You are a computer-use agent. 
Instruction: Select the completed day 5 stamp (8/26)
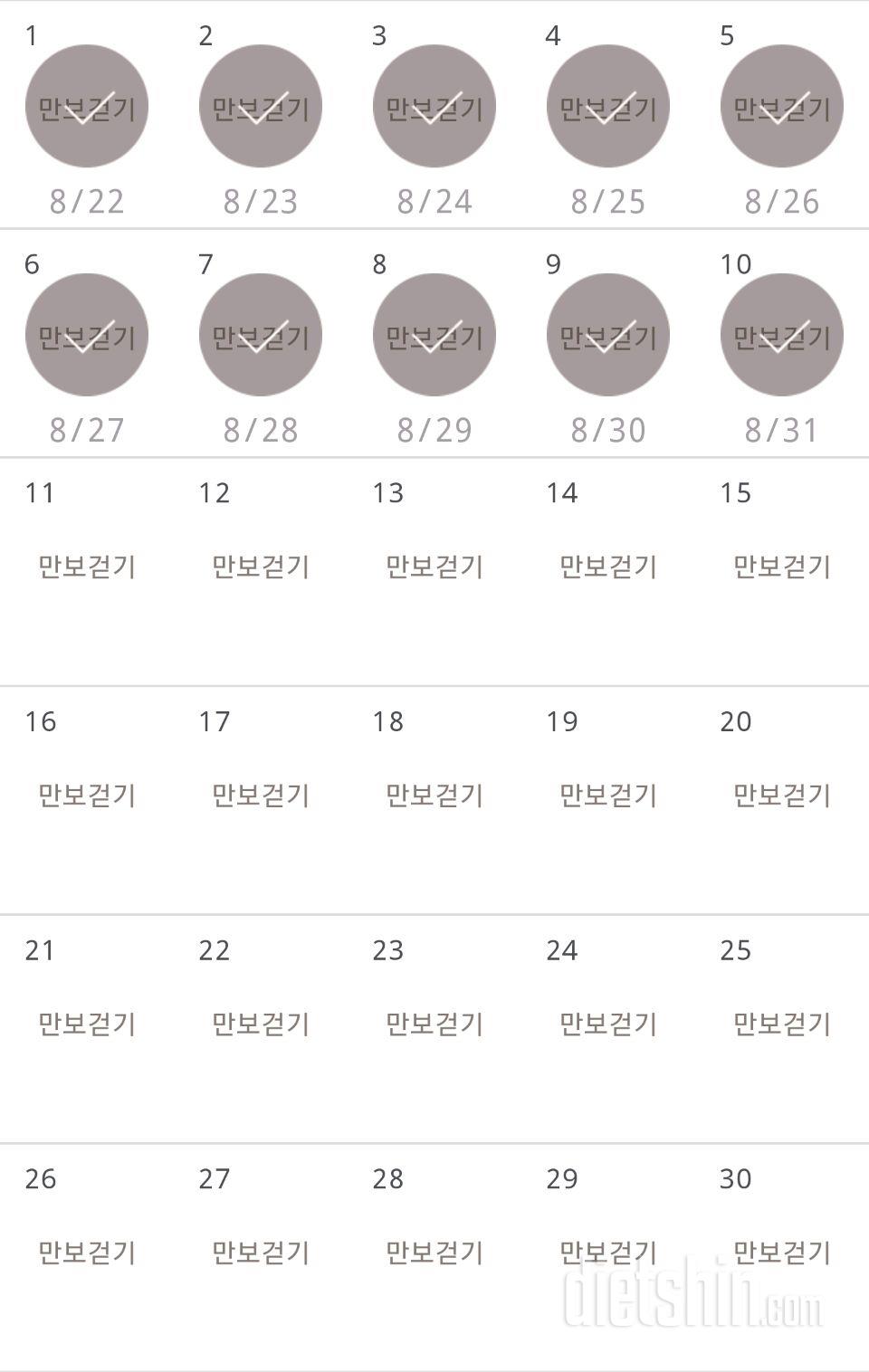[x=781, y=107]
